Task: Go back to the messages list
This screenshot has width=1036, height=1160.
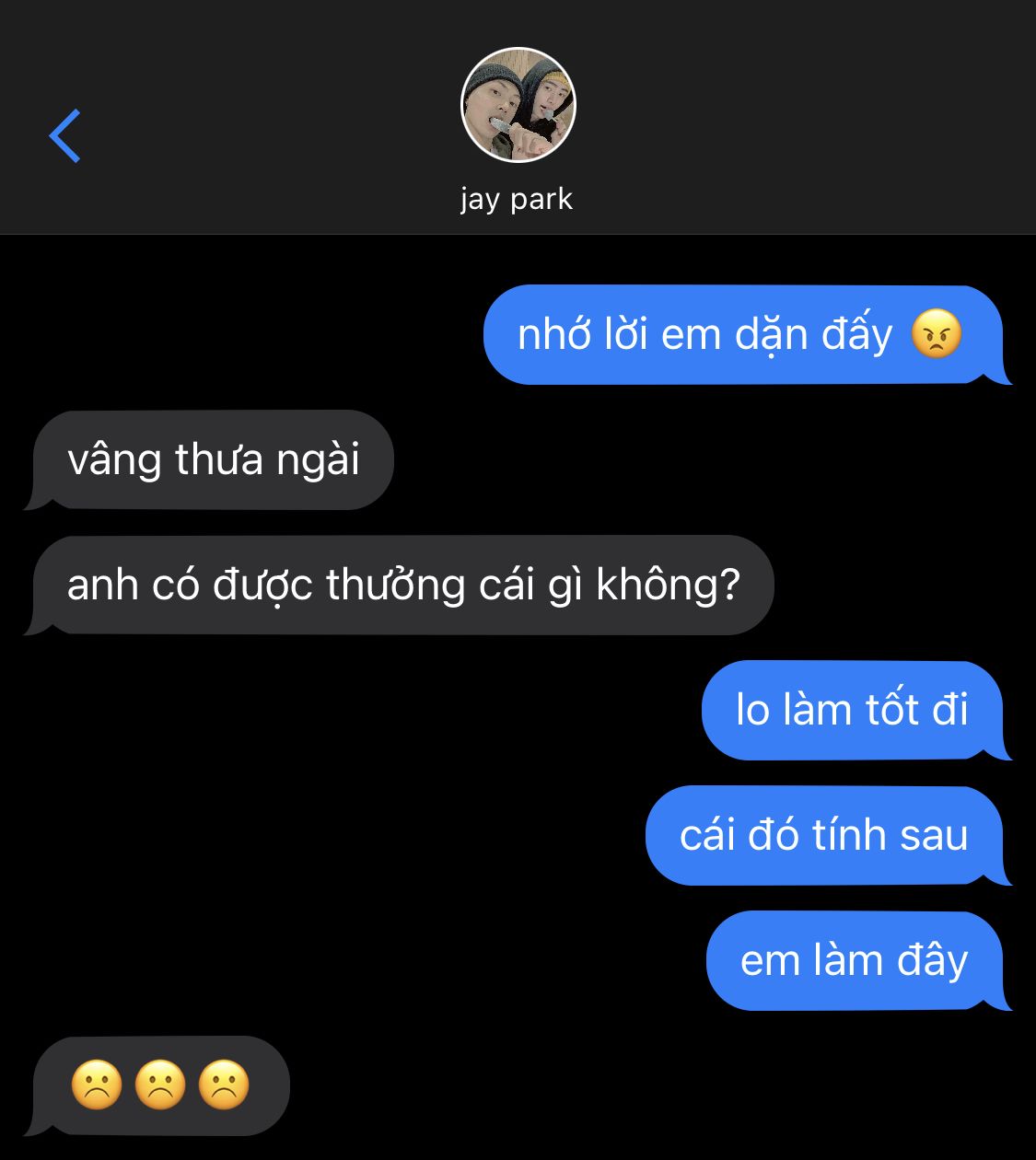Action: (x=65, y=136)
